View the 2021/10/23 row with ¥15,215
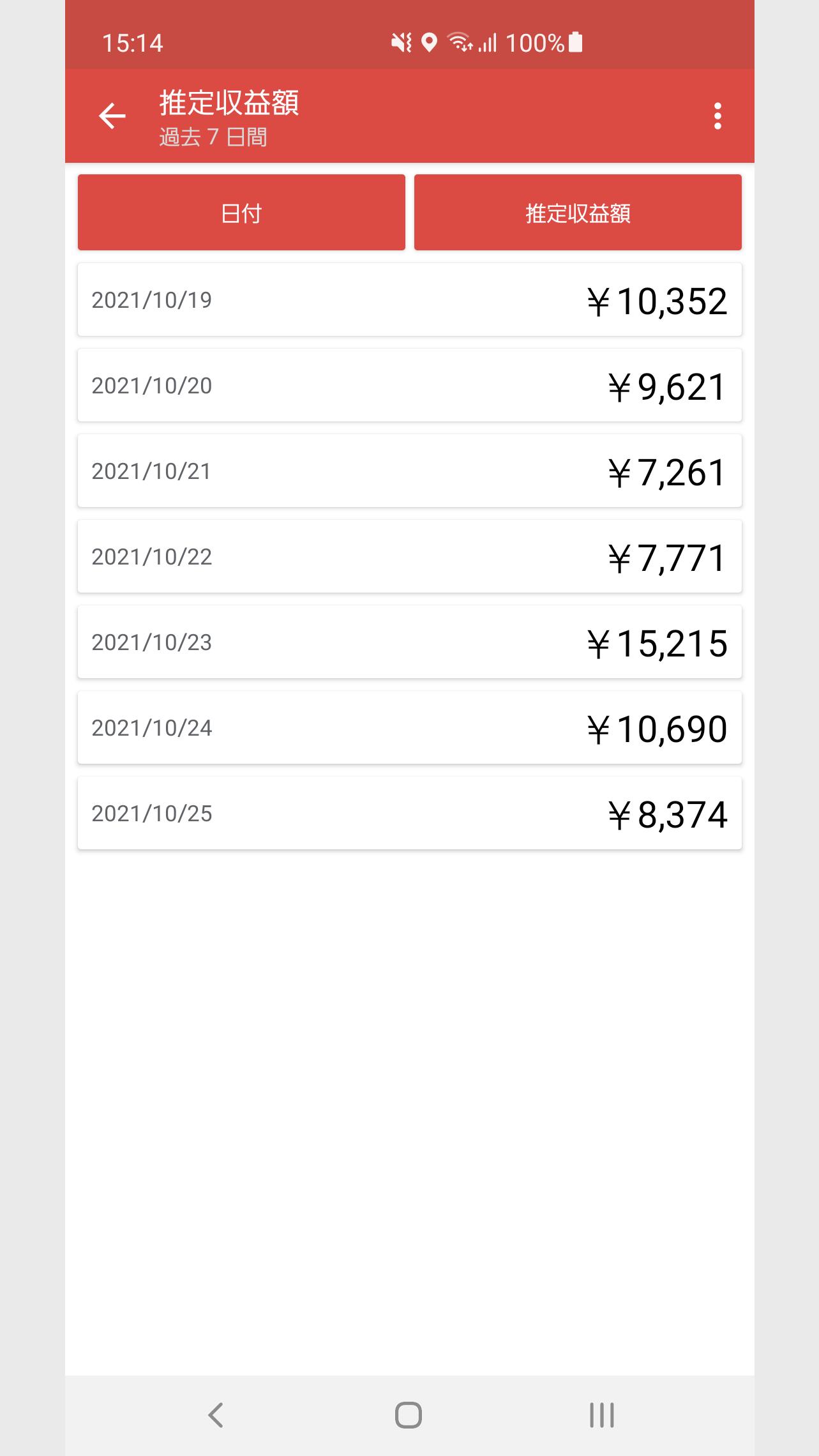This screenshot has height=1456, width=819. click(x=410, y=642)
